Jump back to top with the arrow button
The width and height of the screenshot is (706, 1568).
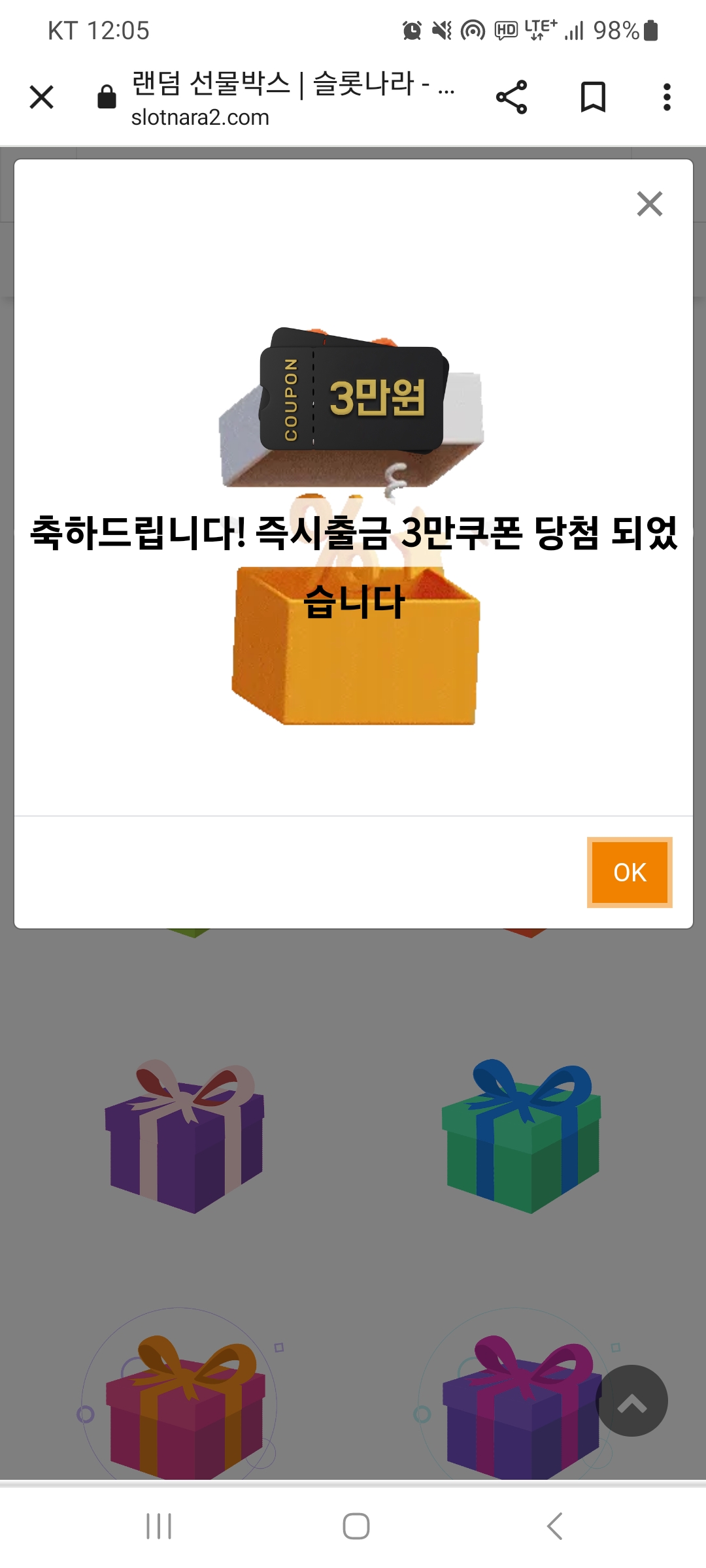(x=632, y=1401)
